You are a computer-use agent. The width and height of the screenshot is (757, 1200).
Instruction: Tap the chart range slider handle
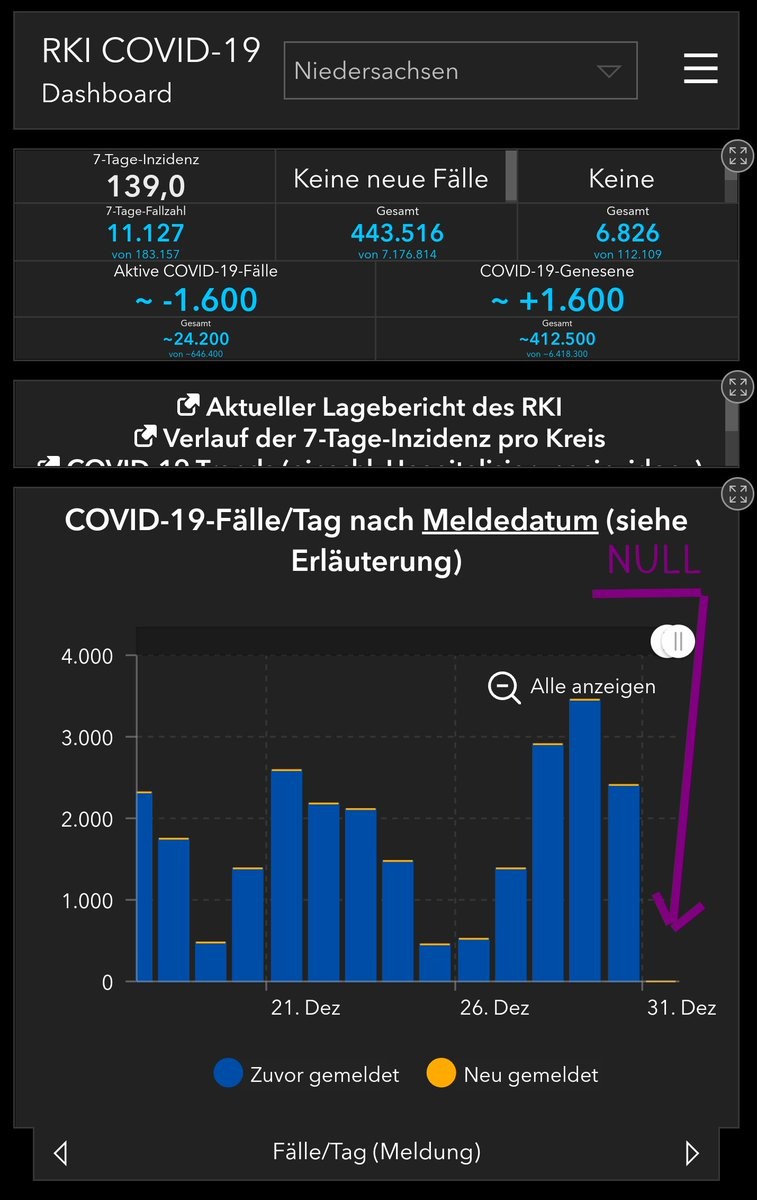pyautogui.click(x=676, y=642)
